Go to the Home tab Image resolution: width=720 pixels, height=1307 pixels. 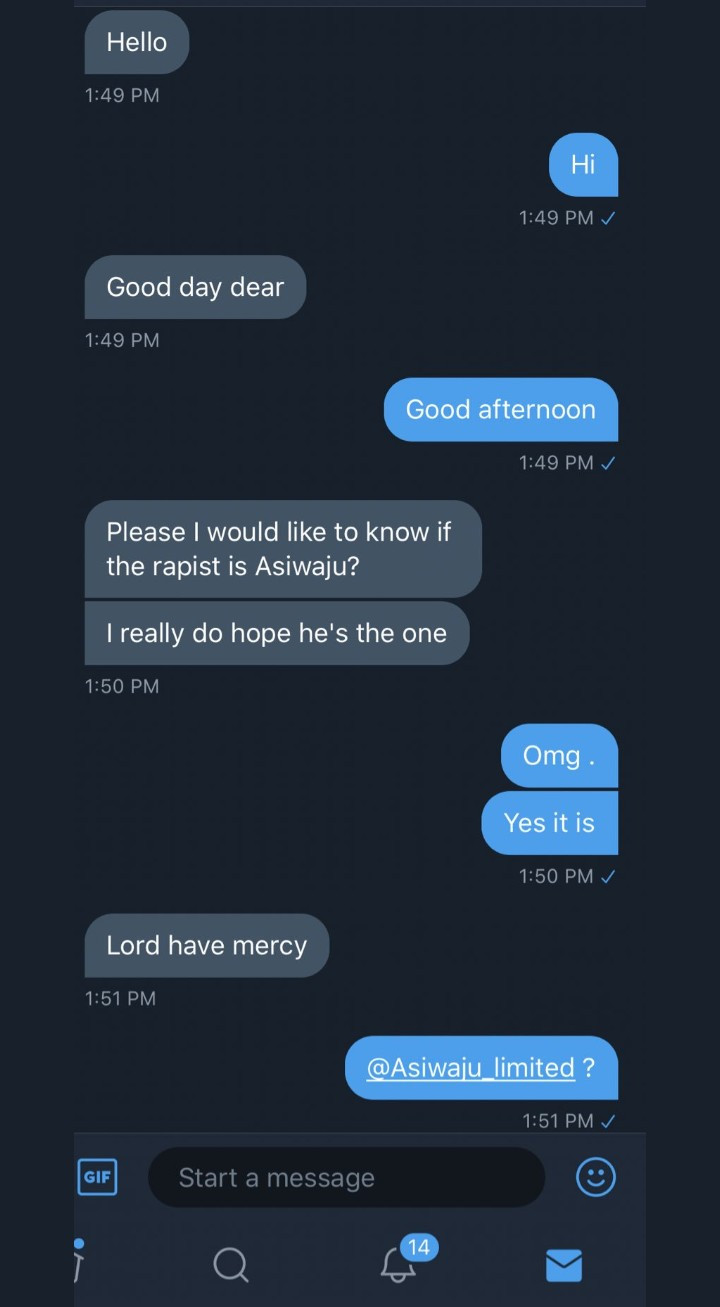tap(80, 1262)
